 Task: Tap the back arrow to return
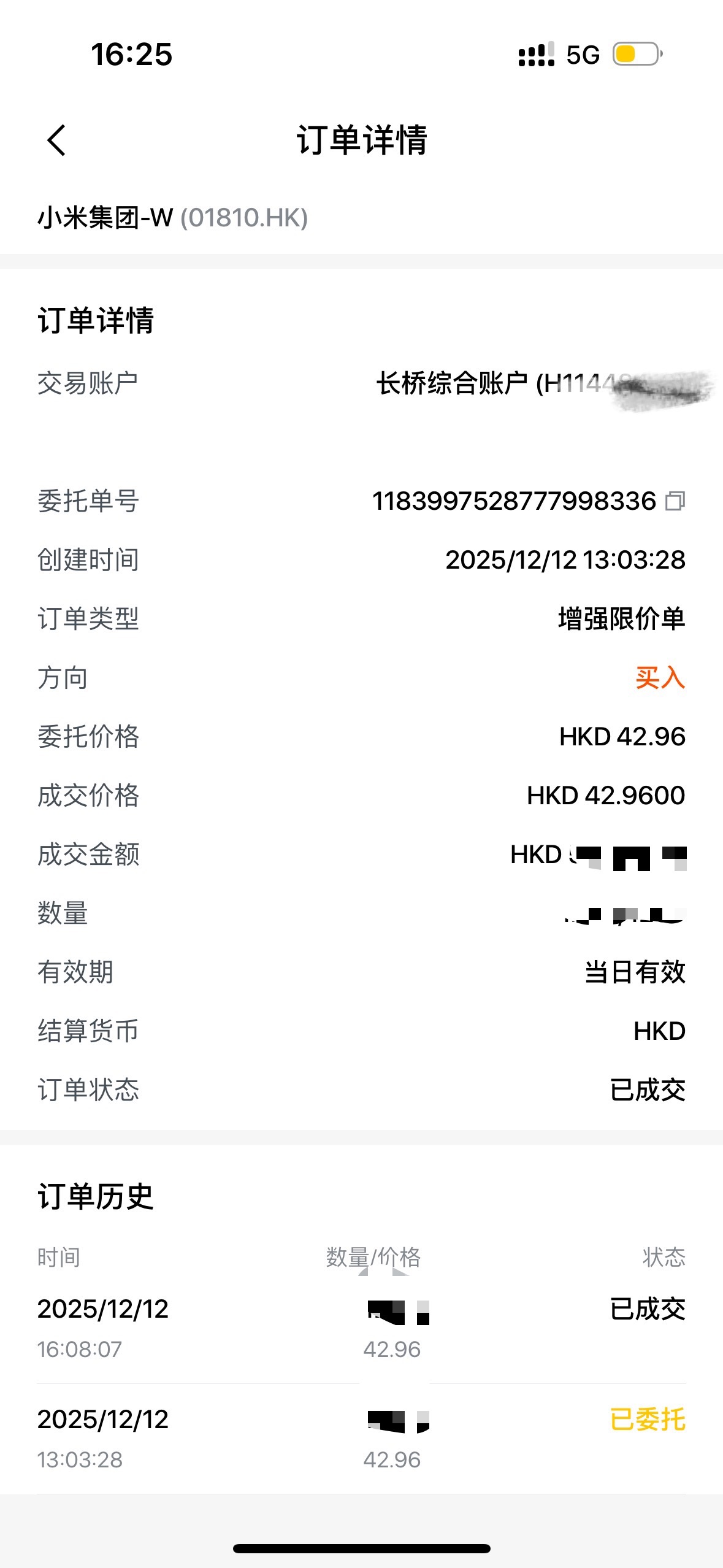pos(56,140)
